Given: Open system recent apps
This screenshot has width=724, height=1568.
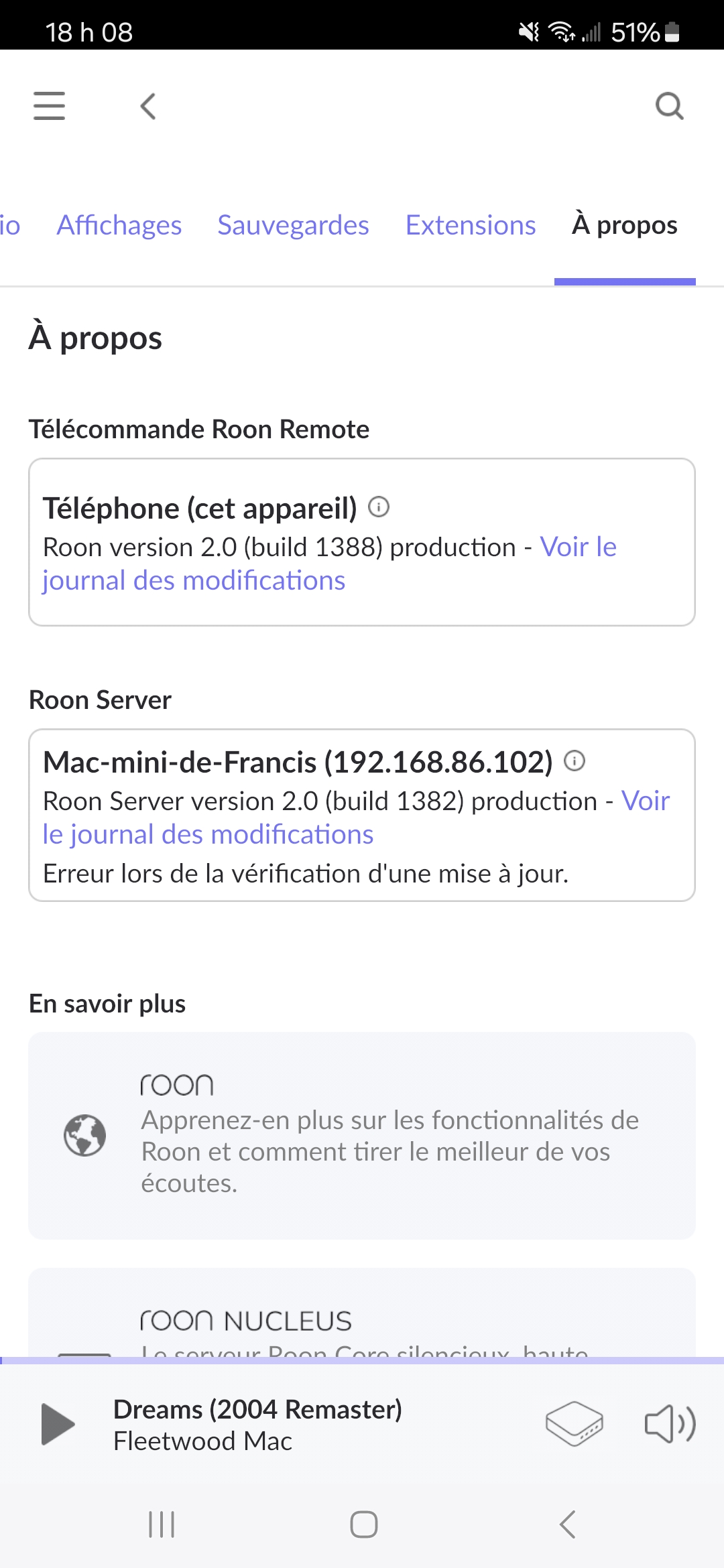Looking at the screenshot, I should (162, 1524).
